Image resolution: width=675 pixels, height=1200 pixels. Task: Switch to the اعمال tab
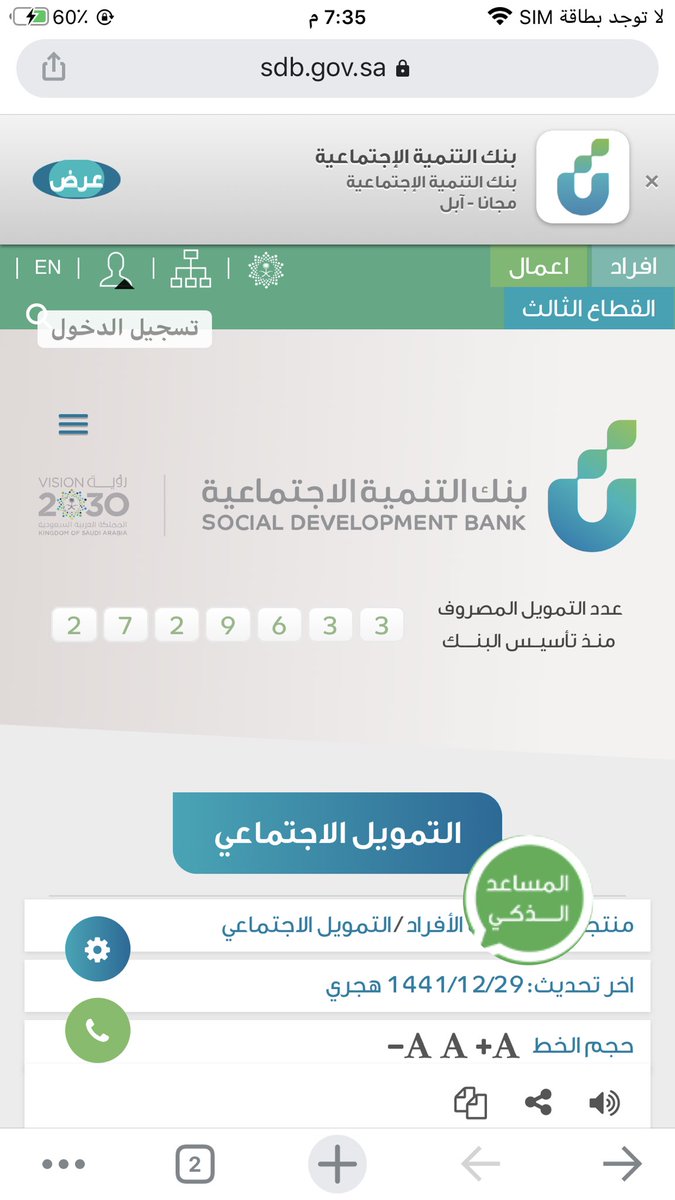pos(539,267)
